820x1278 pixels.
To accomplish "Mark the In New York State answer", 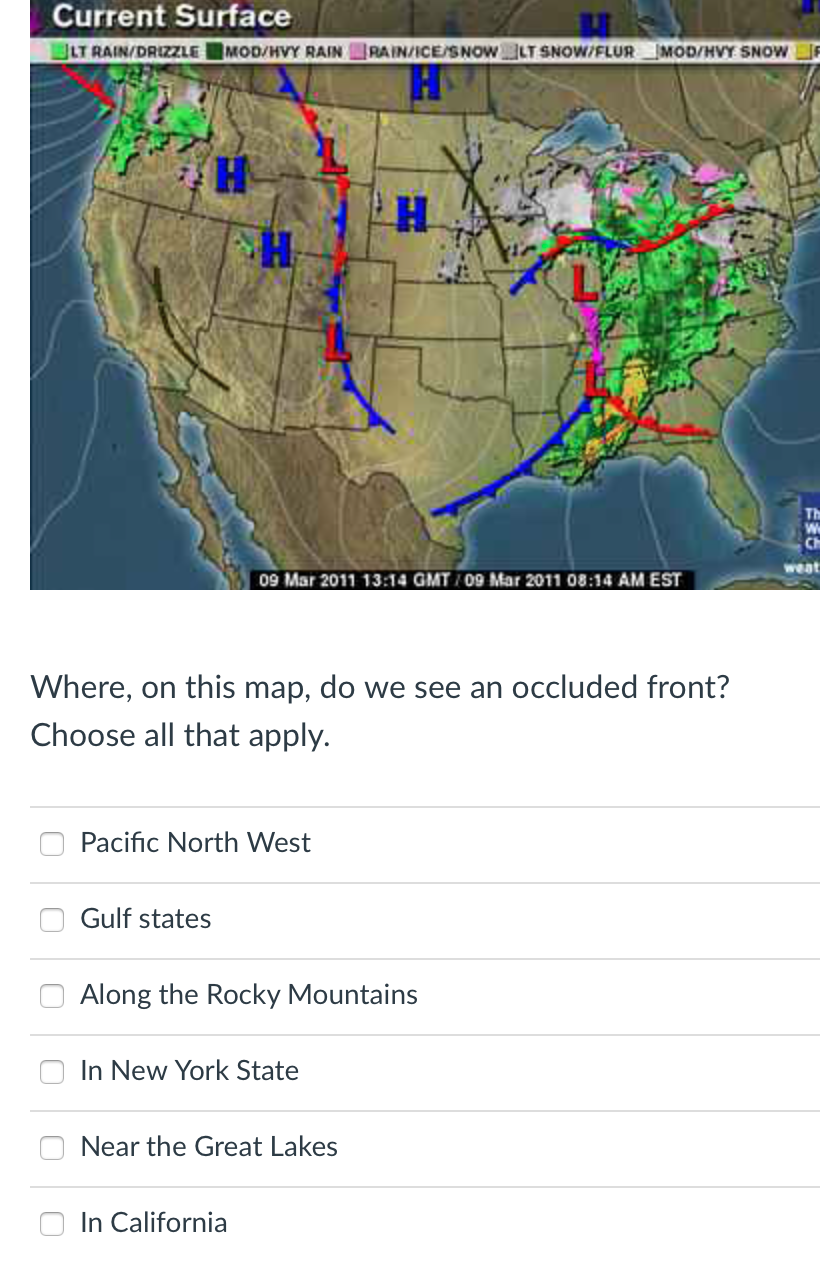I will (x=52, y=1071).
